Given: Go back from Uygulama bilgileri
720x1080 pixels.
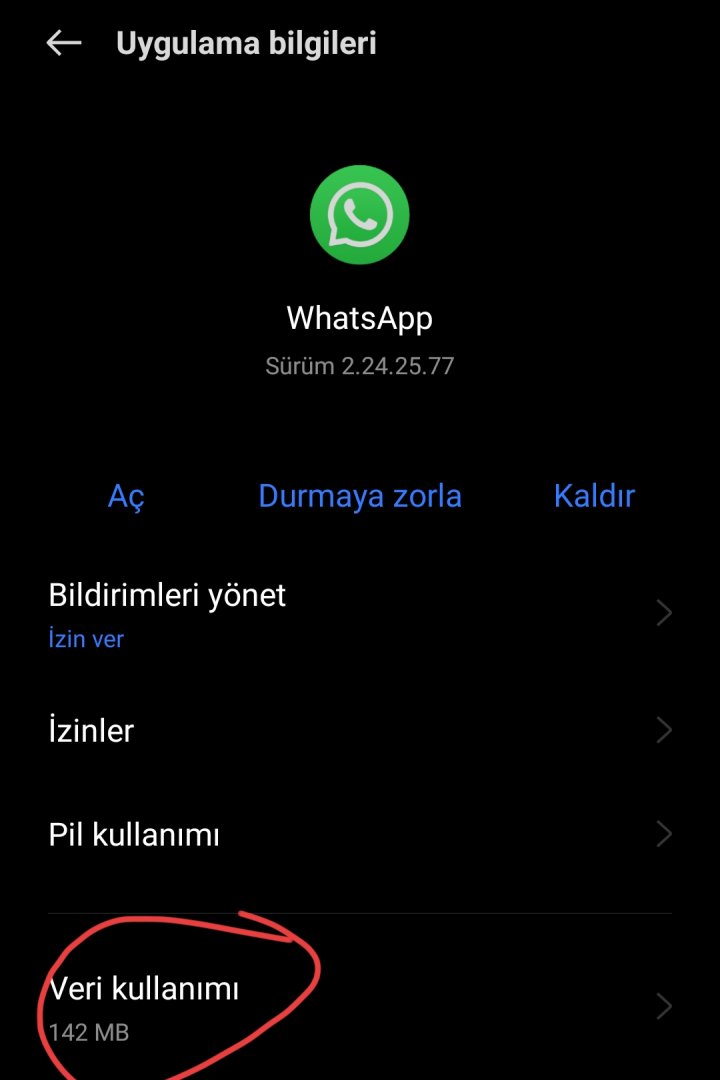Looking at the screenshot, I should coord(64,43).
